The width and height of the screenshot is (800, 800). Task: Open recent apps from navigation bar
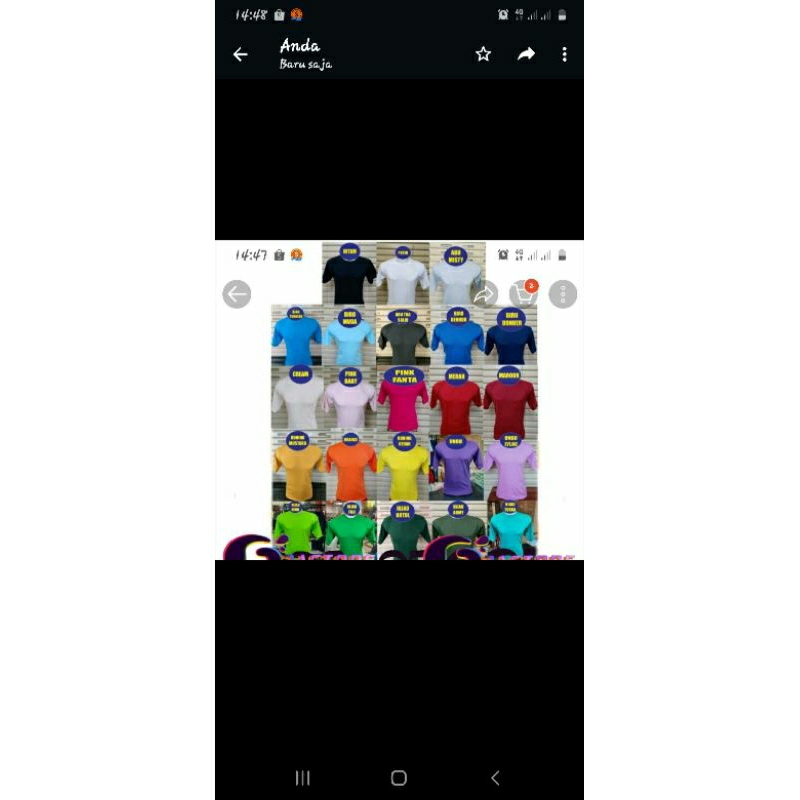click(303, 778)
